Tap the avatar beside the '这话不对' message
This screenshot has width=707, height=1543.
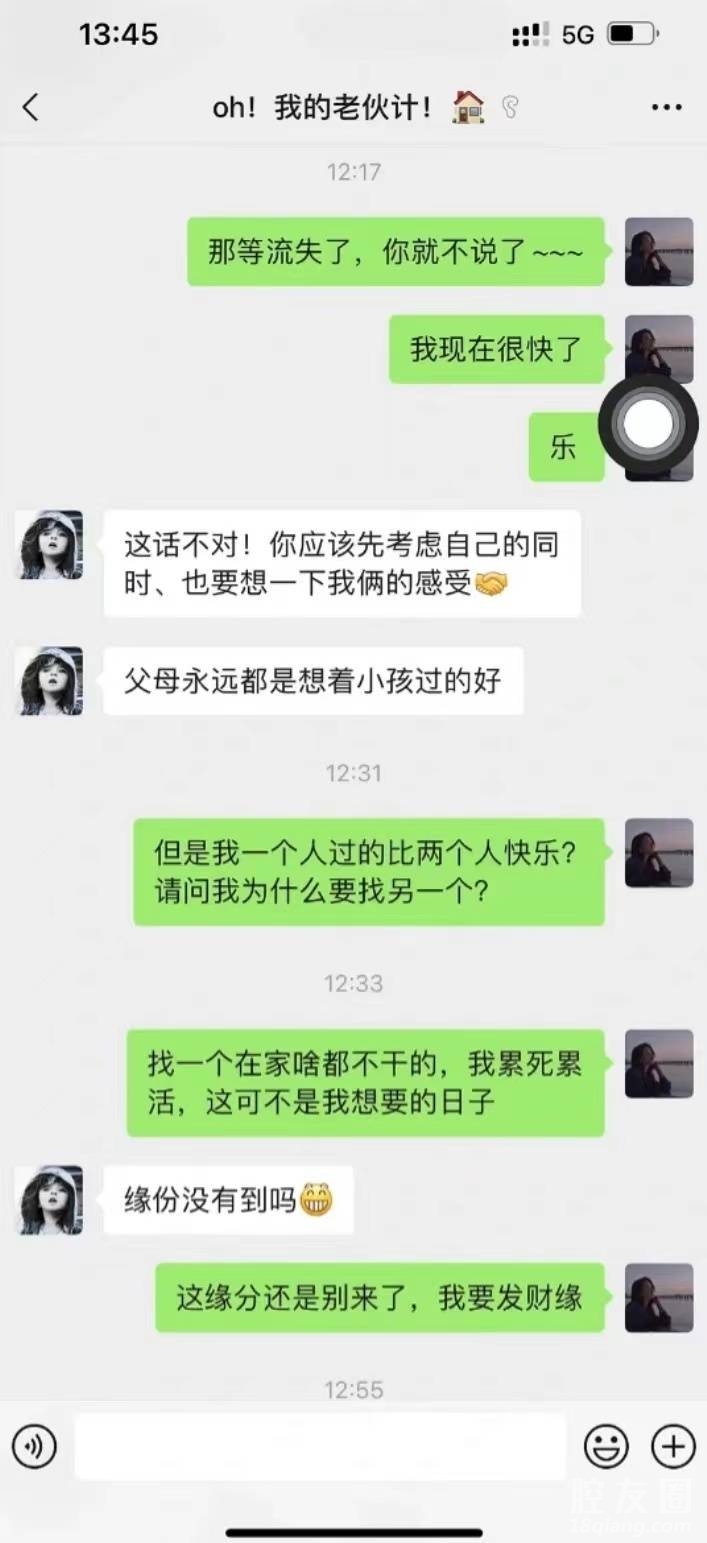point(50,544)
